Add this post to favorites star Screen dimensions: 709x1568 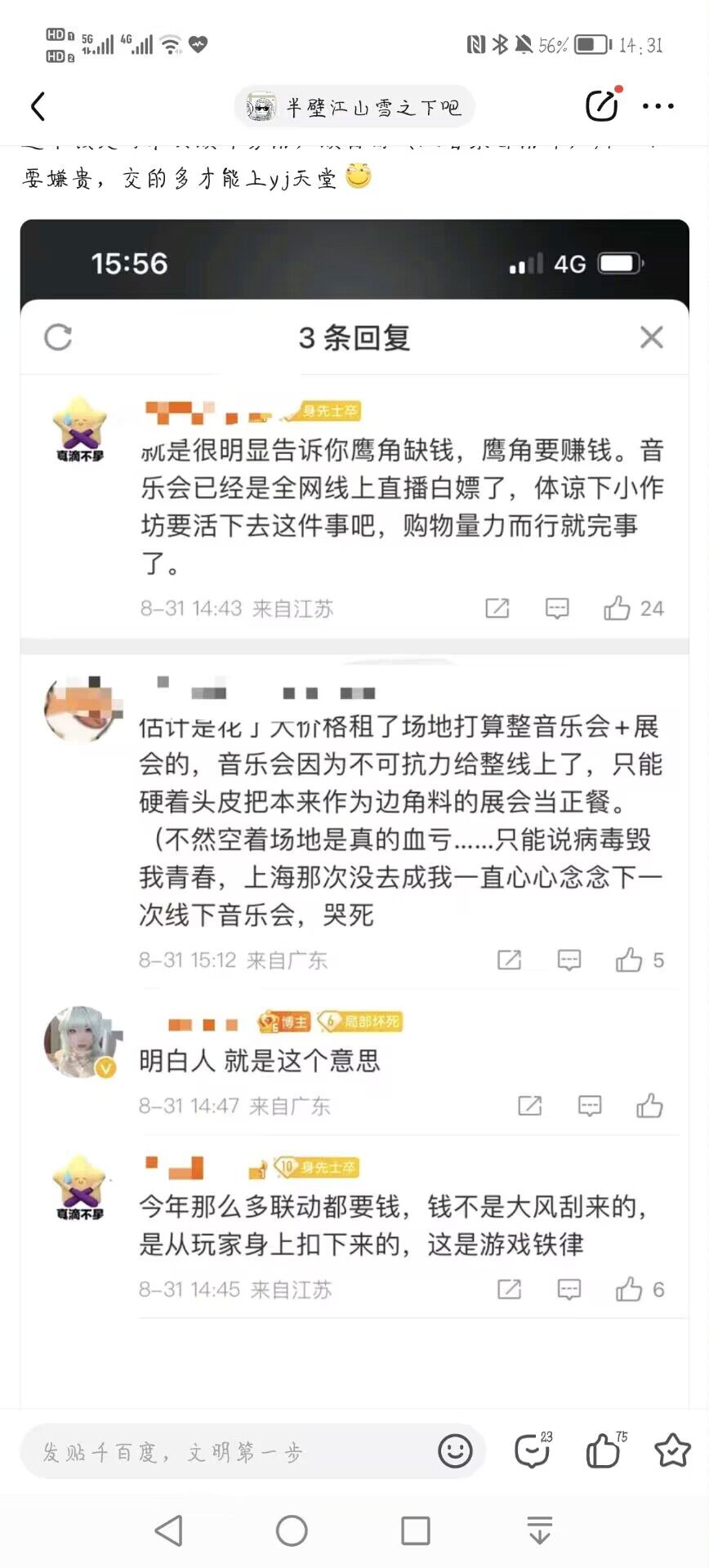coord(672,1451)
